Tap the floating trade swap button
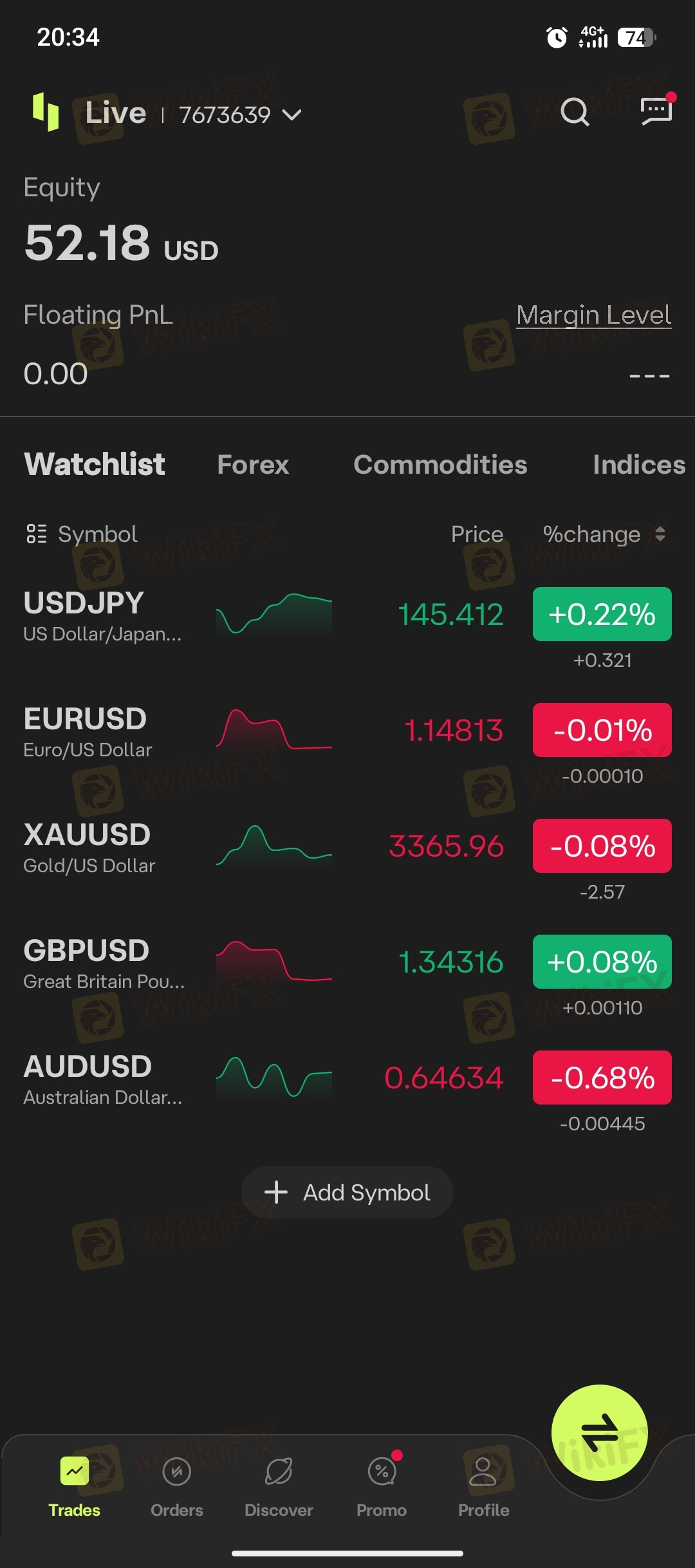 pos(600,1432)
